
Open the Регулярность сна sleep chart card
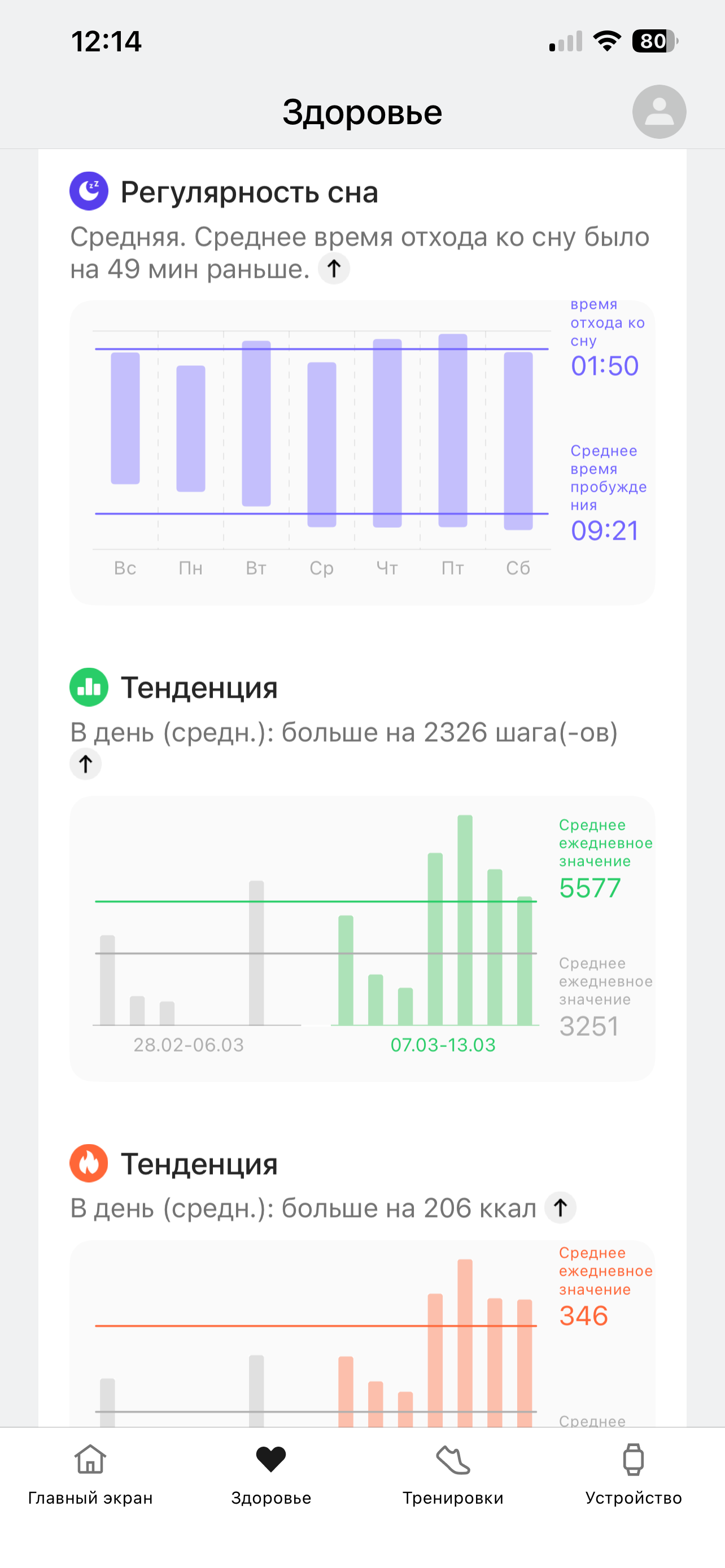pyautogui.click(x=361, y=452)
